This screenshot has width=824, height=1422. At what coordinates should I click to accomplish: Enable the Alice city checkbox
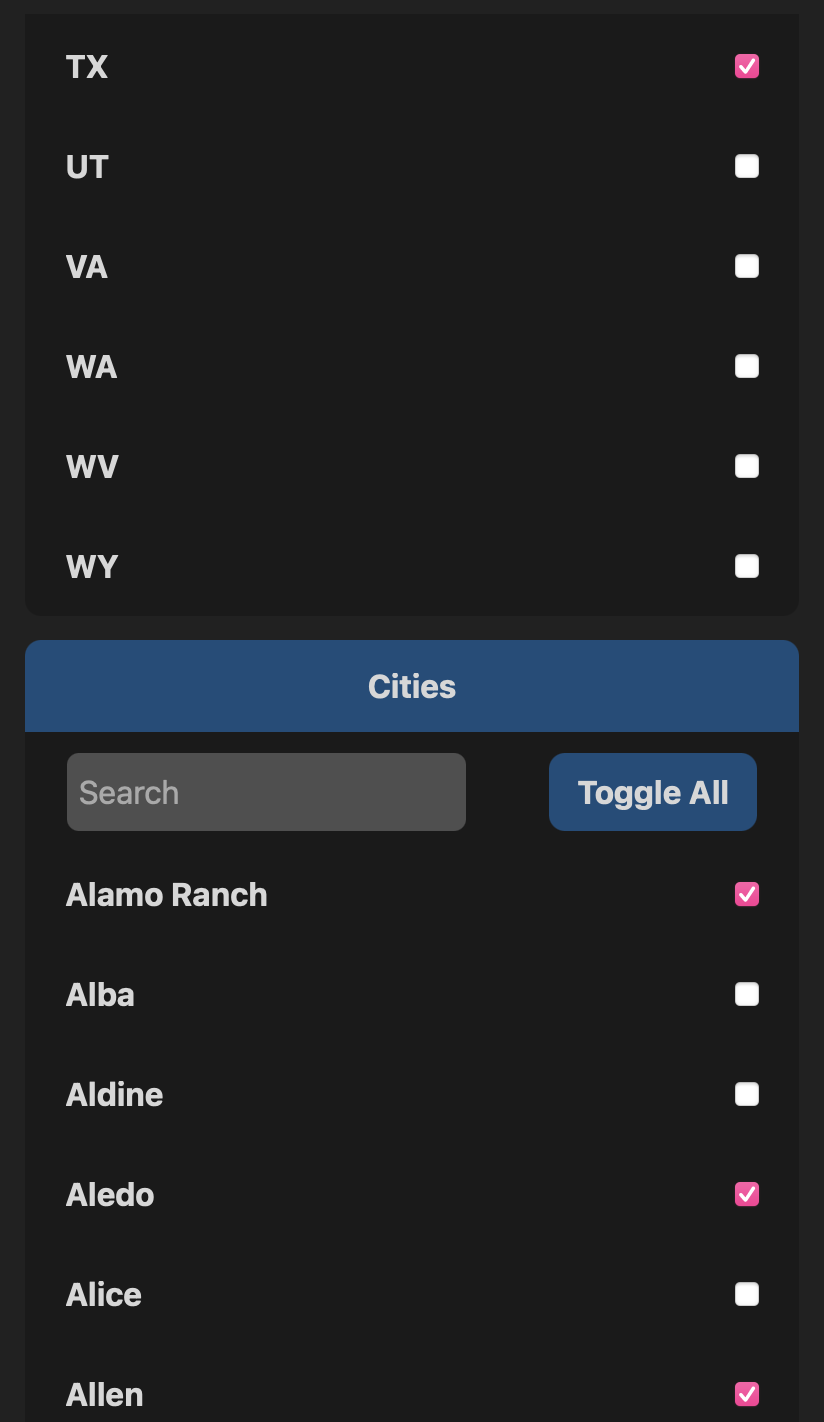click(747, 1294)
